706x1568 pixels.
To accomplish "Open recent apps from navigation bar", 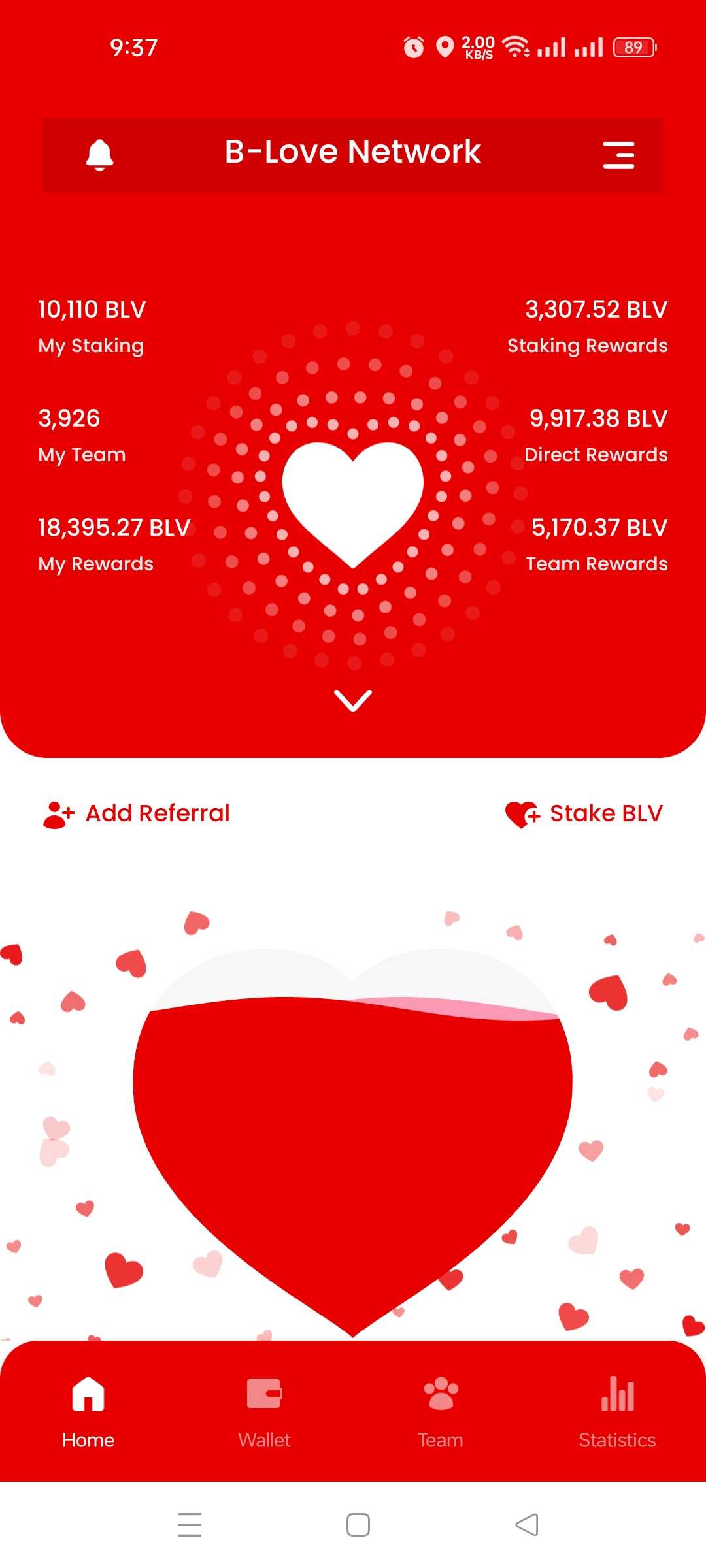I will pos(190,1525).
